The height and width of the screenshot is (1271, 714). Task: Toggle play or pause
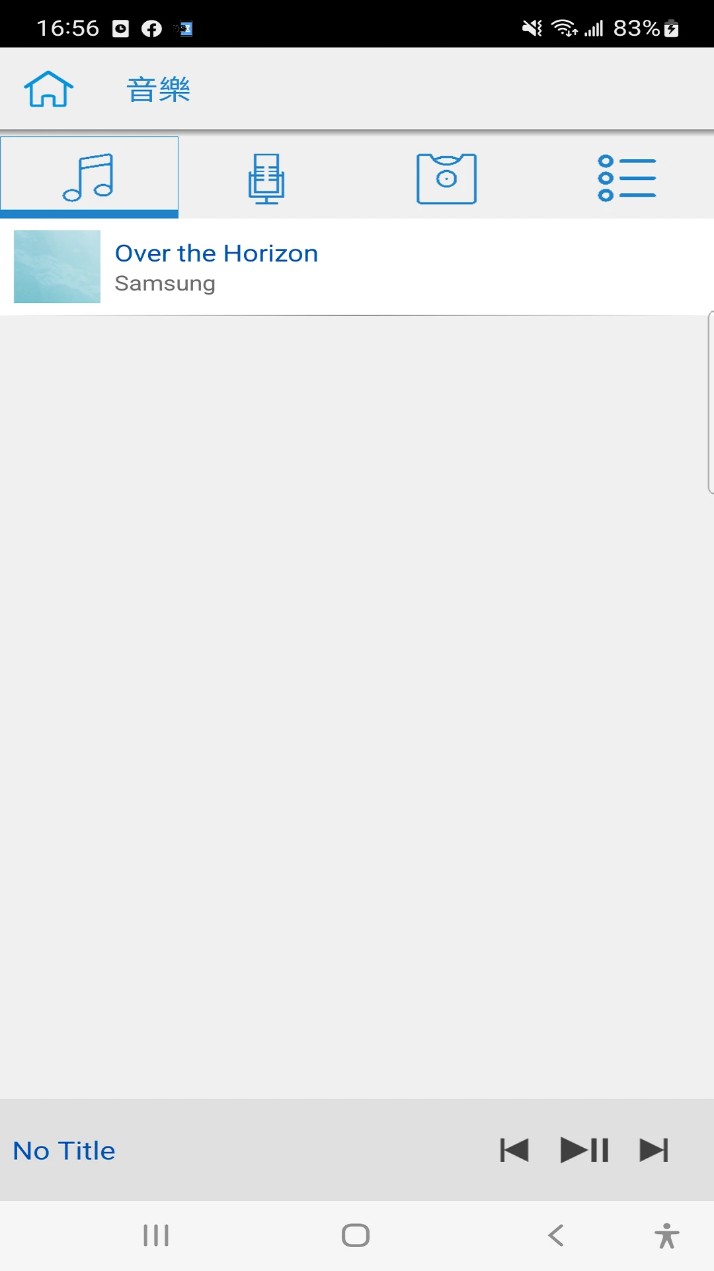point(584,1150)
